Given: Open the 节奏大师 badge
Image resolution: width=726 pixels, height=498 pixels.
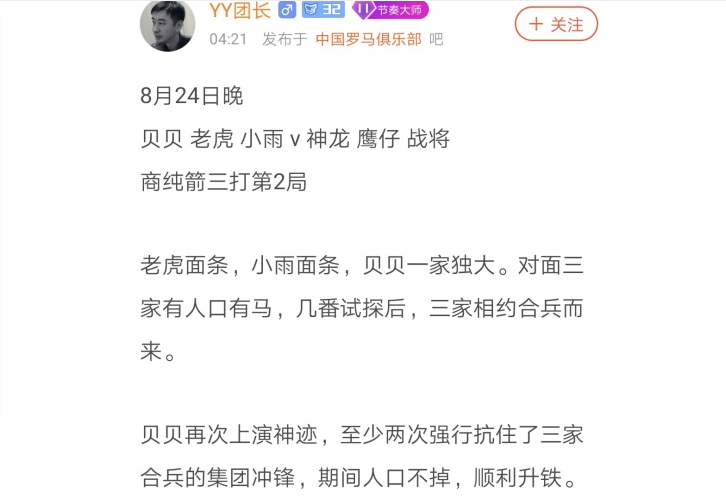Looking at the screenshot, I should coord(391,10).
